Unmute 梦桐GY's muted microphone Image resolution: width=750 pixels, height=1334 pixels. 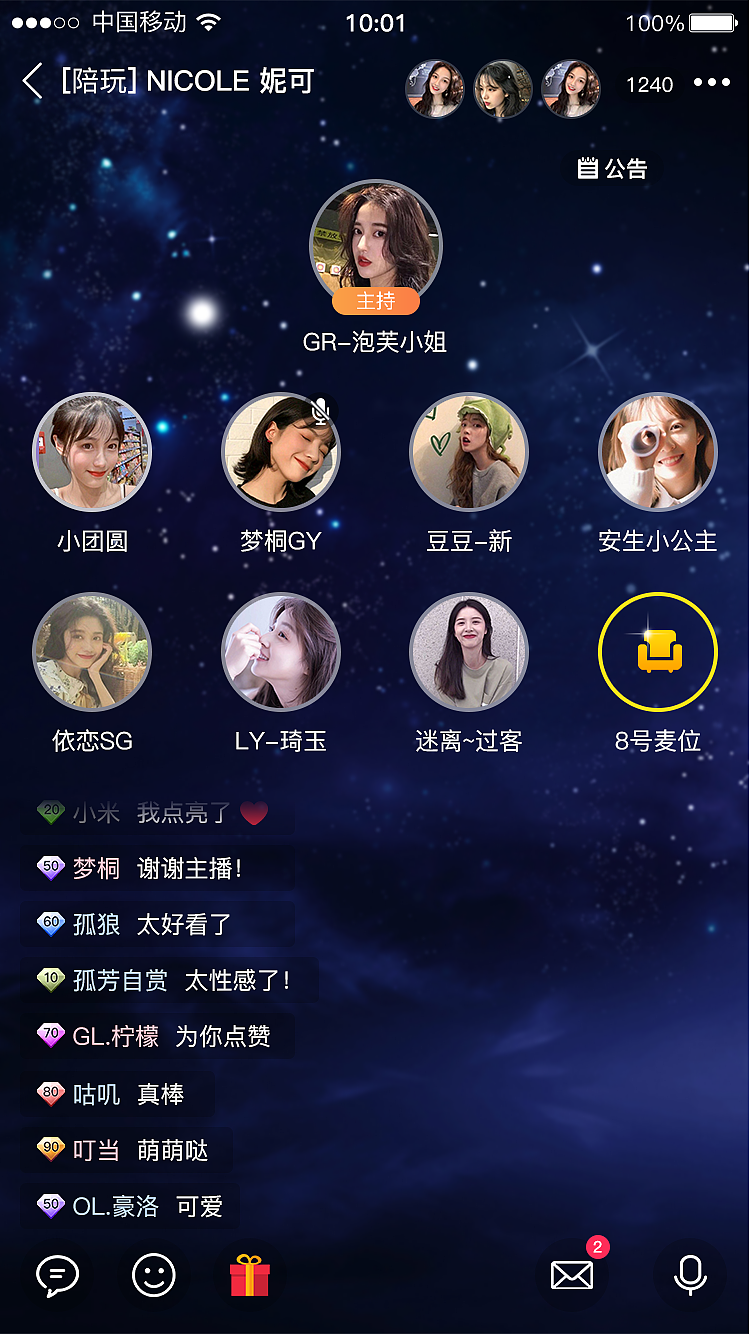click(318, 409)
